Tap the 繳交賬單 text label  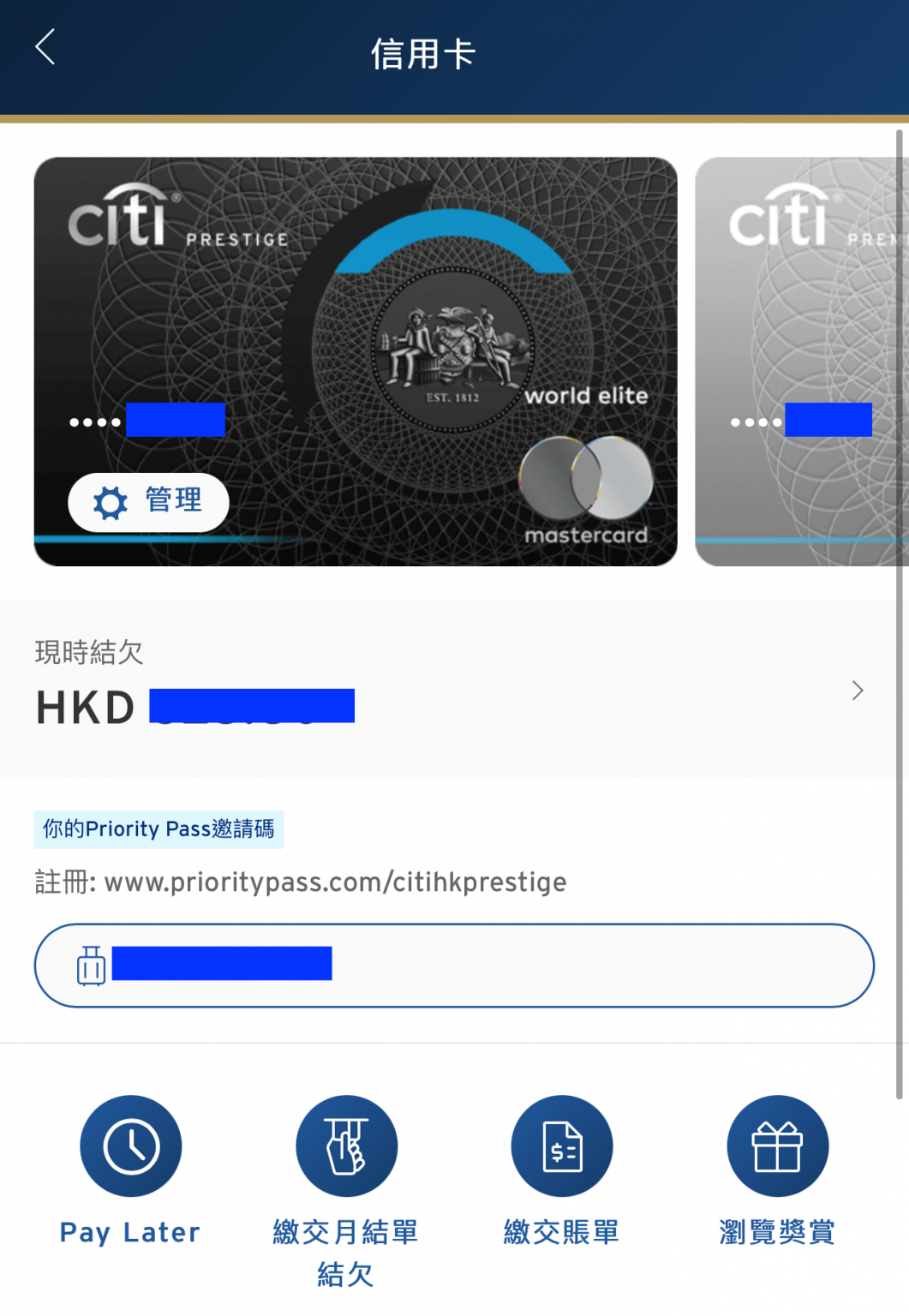(561, 1232)
